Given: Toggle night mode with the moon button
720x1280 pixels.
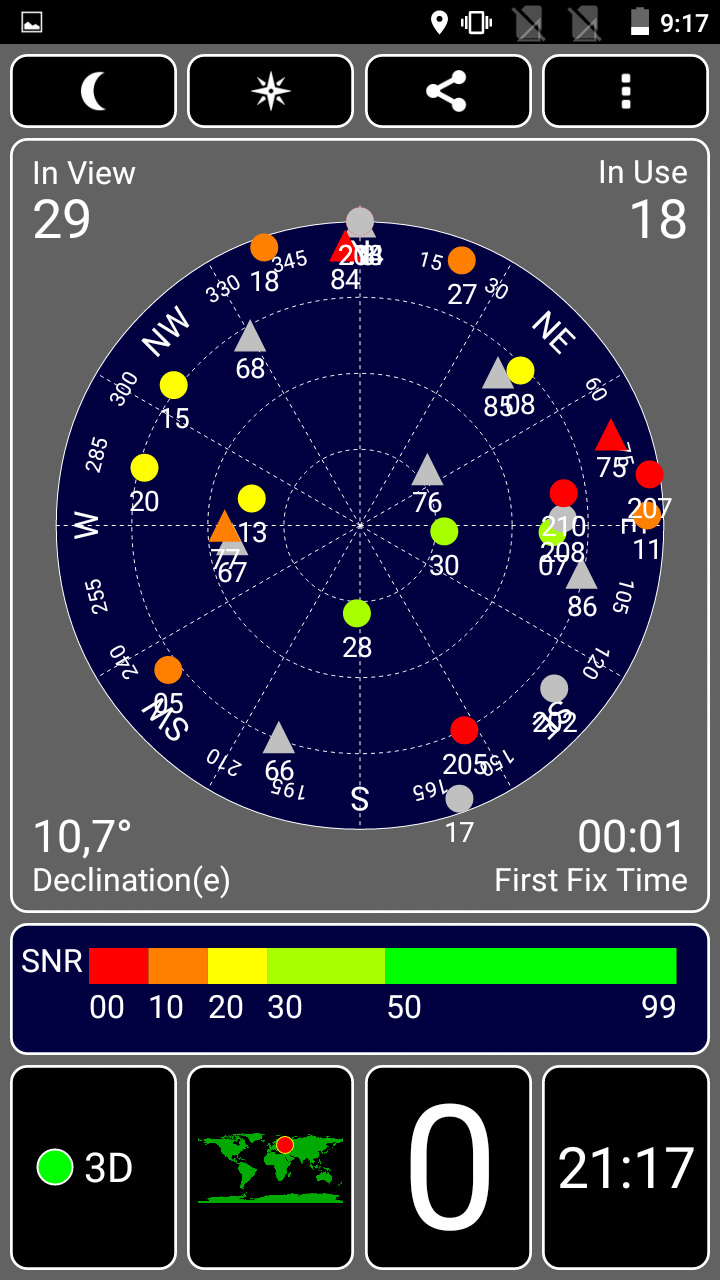Looking at the screenshot, I should (x=93, y=91).
